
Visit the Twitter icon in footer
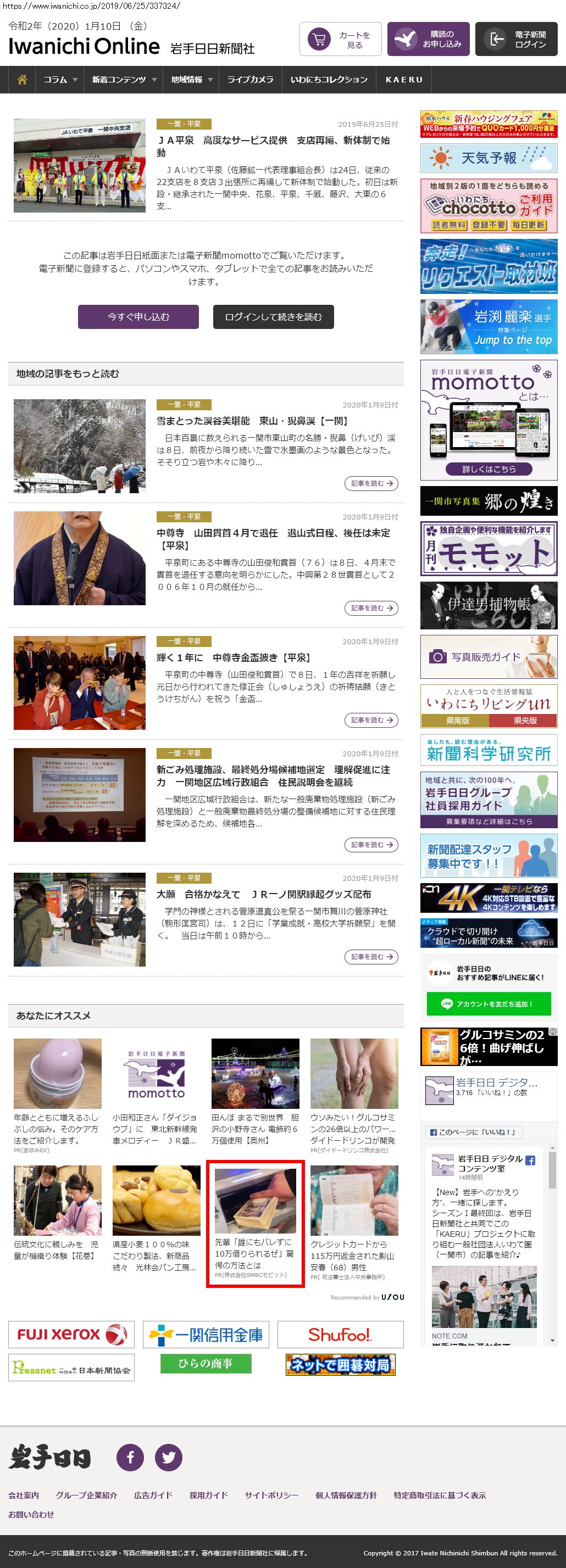coord(169,1457)
